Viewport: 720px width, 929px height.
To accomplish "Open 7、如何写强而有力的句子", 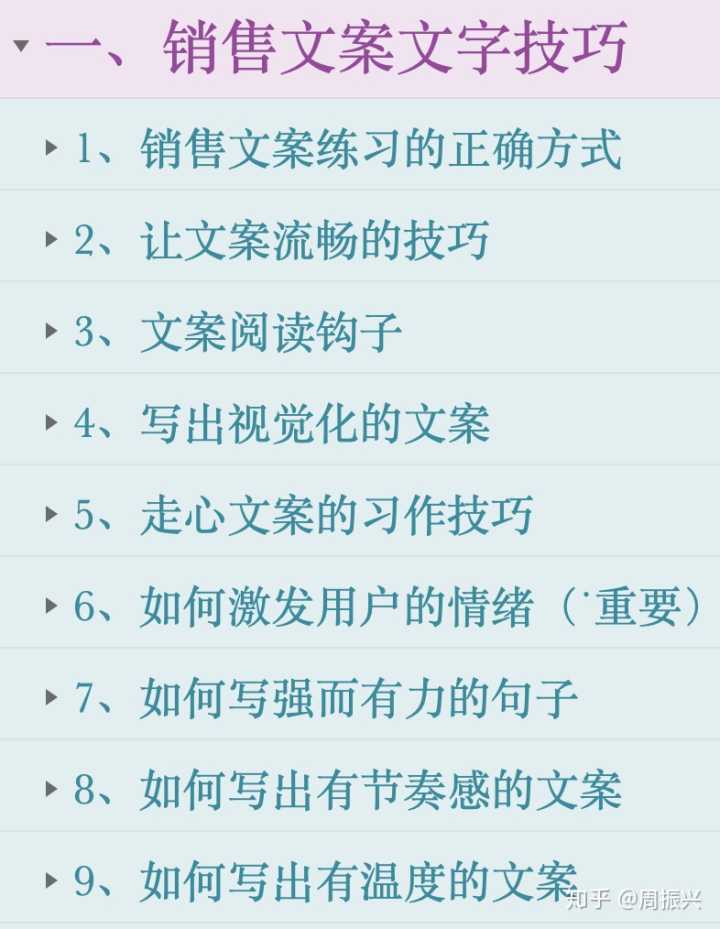I will (x=358, y=698).
